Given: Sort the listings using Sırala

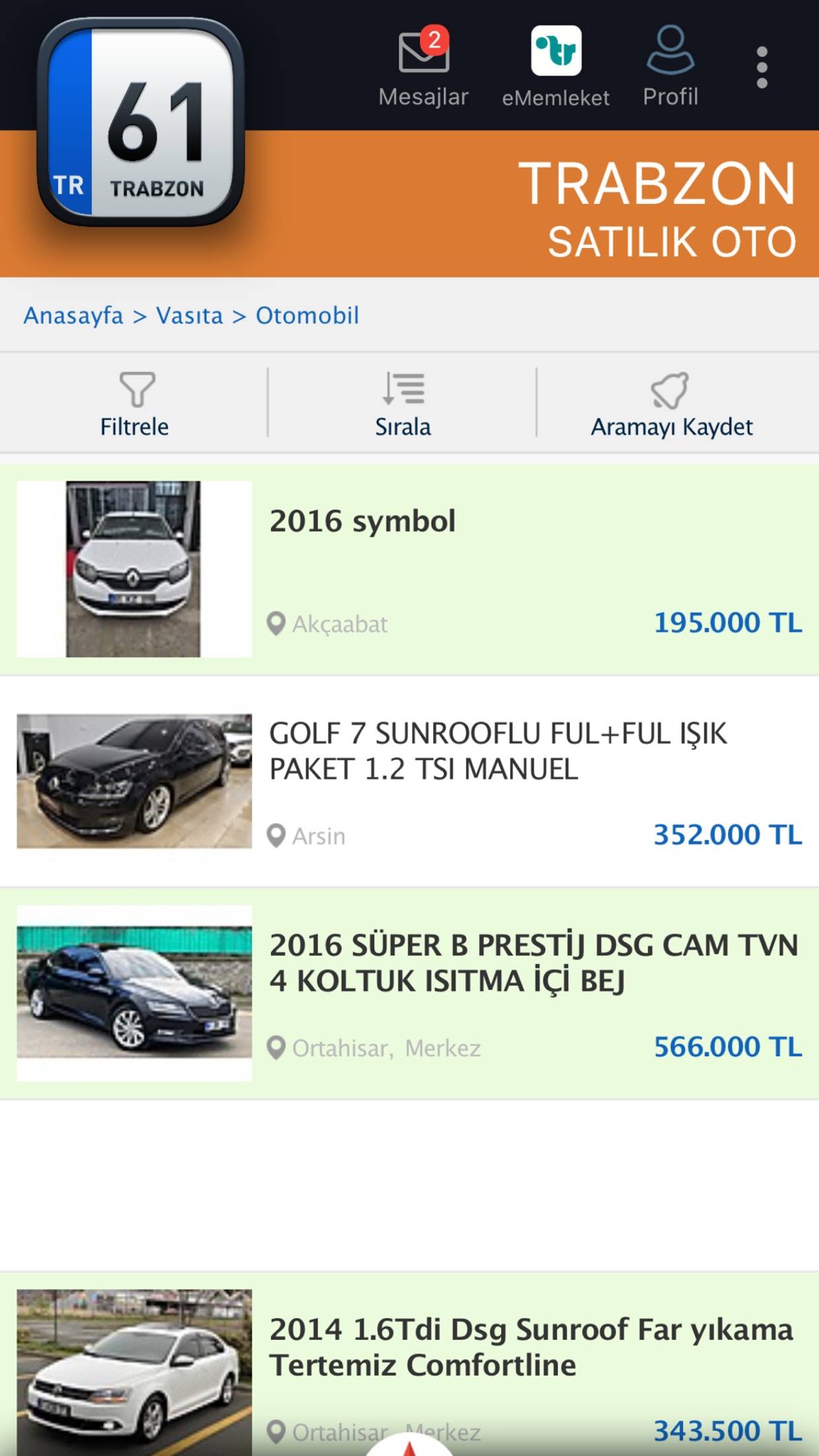Looking at the screenshot, I should pos(403,404).
